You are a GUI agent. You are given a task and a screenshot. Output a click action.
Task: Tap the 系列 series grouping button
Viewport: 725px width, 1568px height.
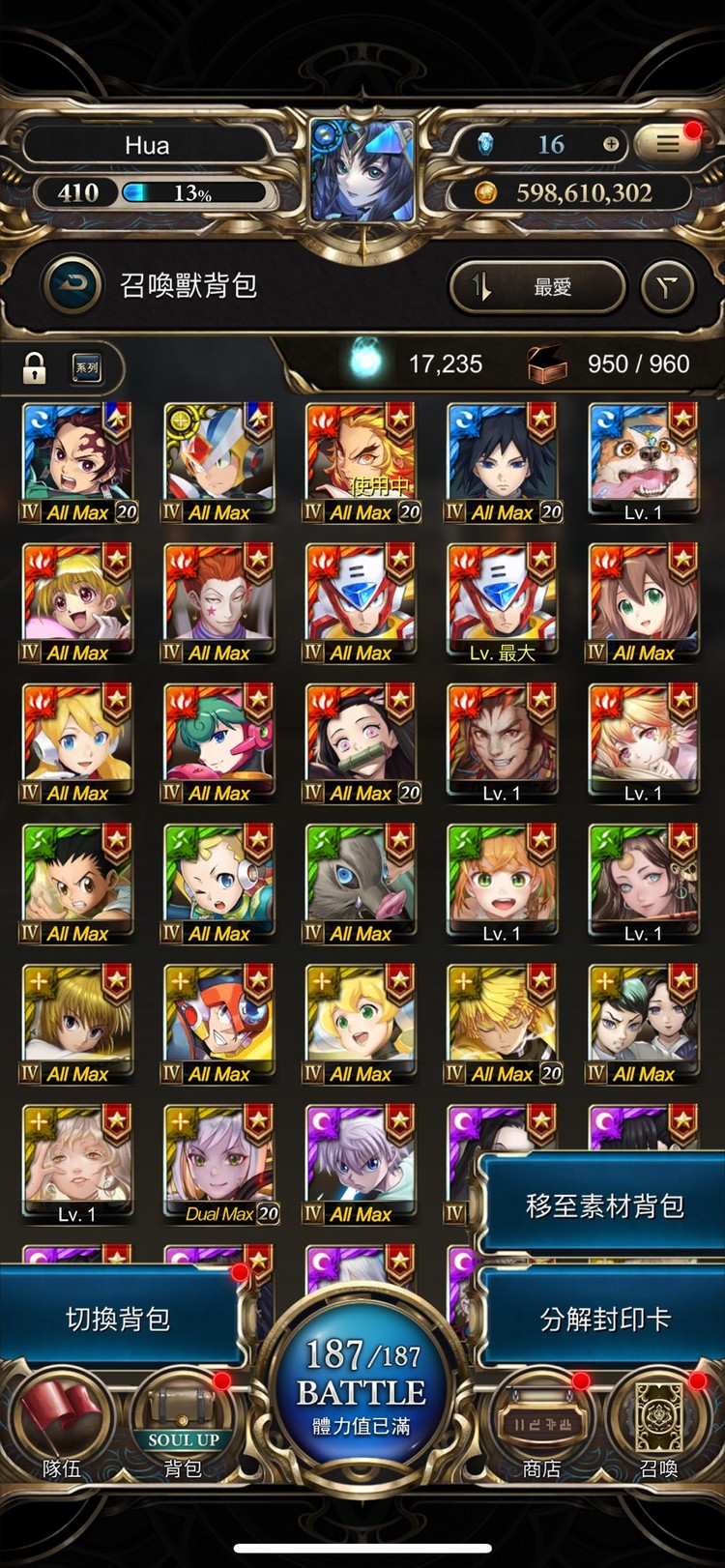87,367
